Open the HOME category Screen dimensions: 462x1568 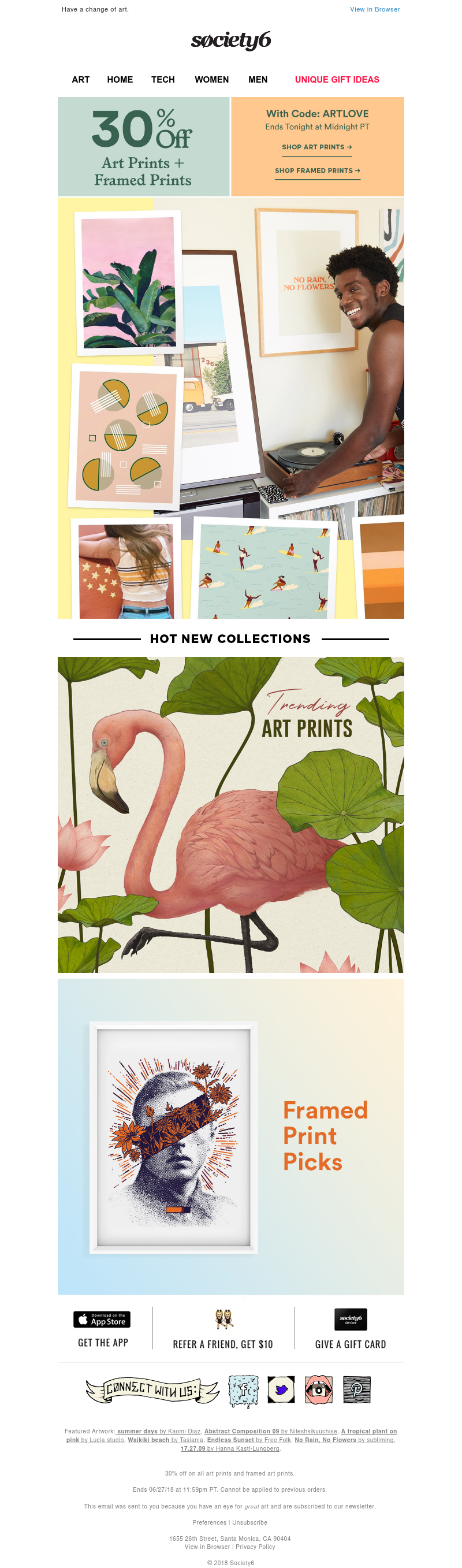coord(120,80)
